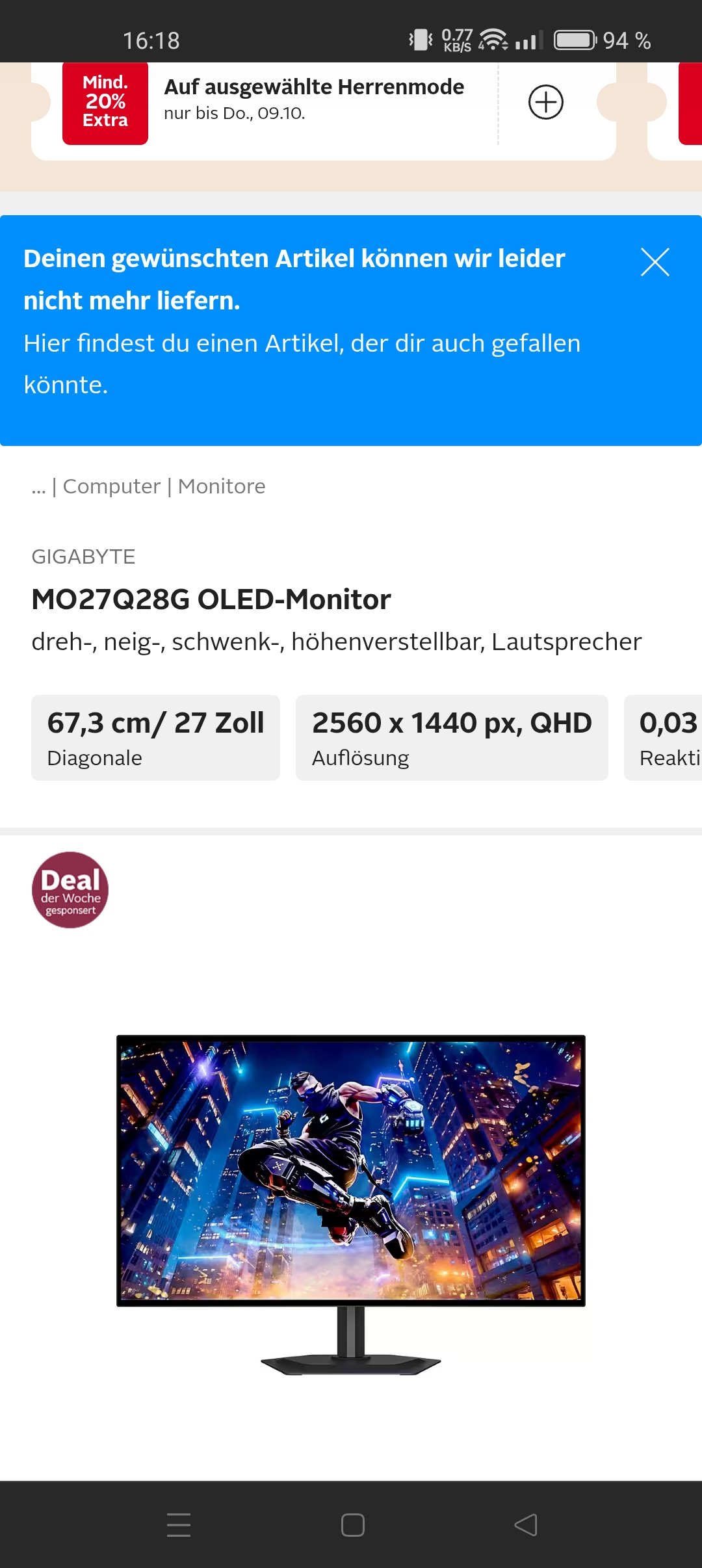This screenshot has width=702, height=1568.
Task: Go to the Monitore category breadcrumb
Action: click(x=222, y=486)
